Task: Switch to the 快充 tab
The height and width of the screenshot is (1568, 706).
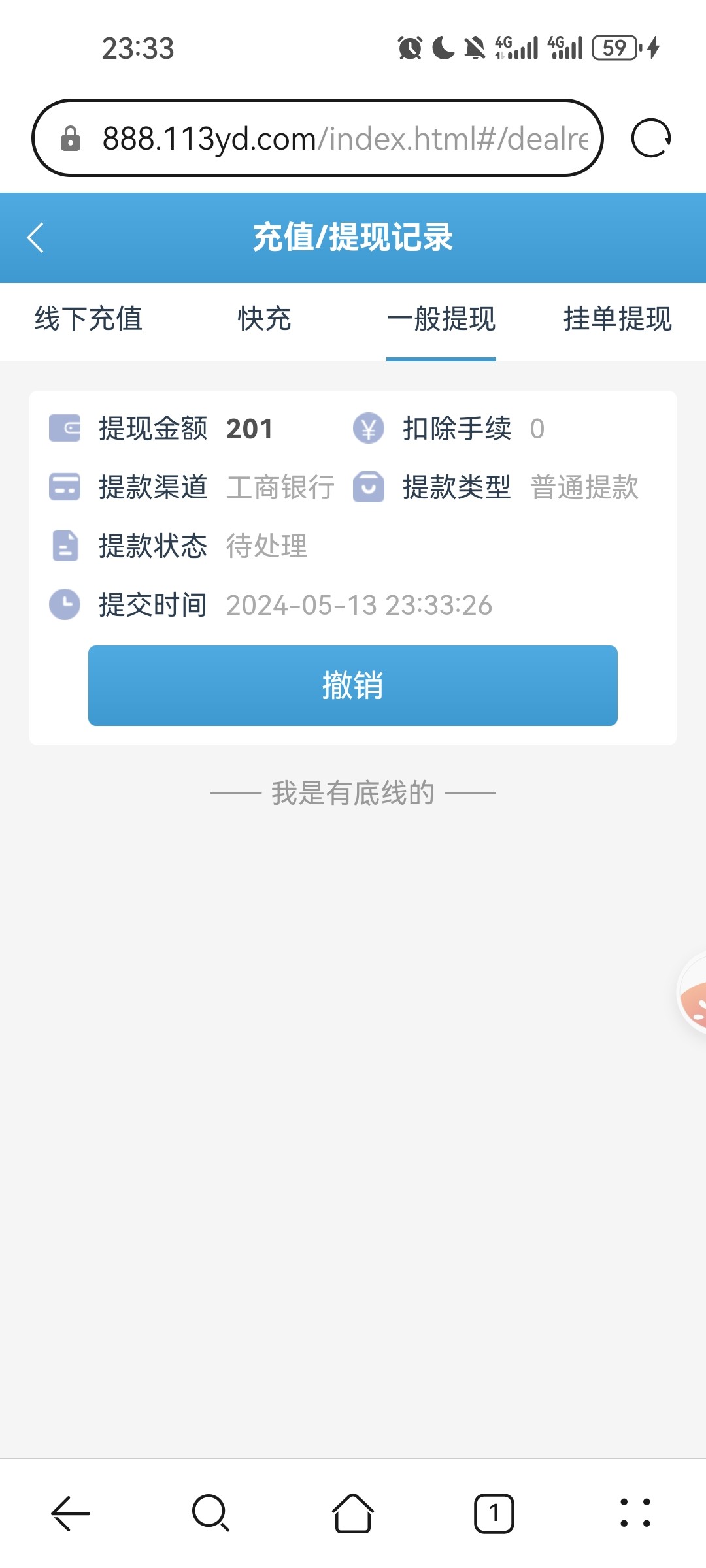Action: pyautogui.click(x=264, y=319)
